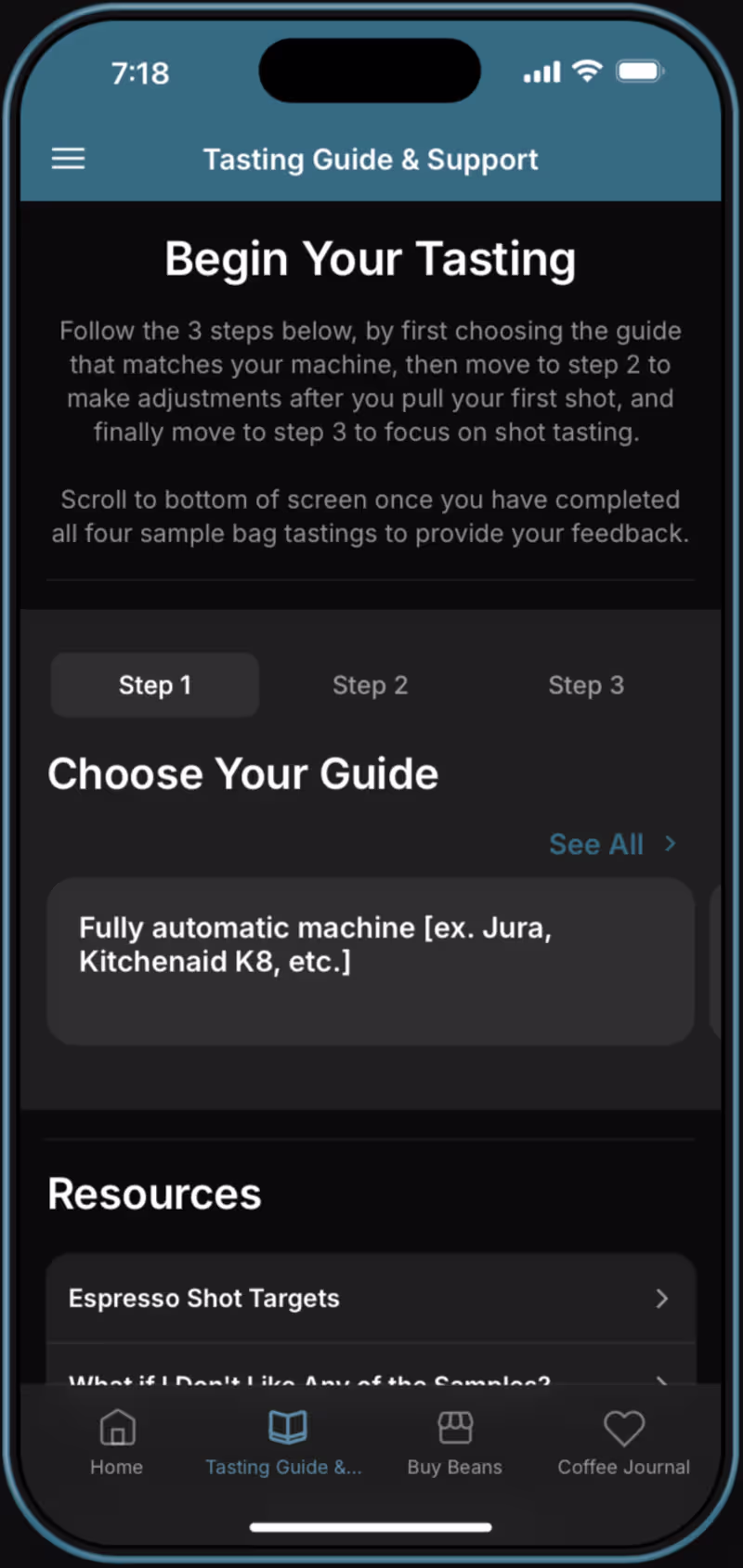Viewport: 743px width, 1568px height.
Task: Switch to the Buy Beans tab
Action: [454, 1442]
